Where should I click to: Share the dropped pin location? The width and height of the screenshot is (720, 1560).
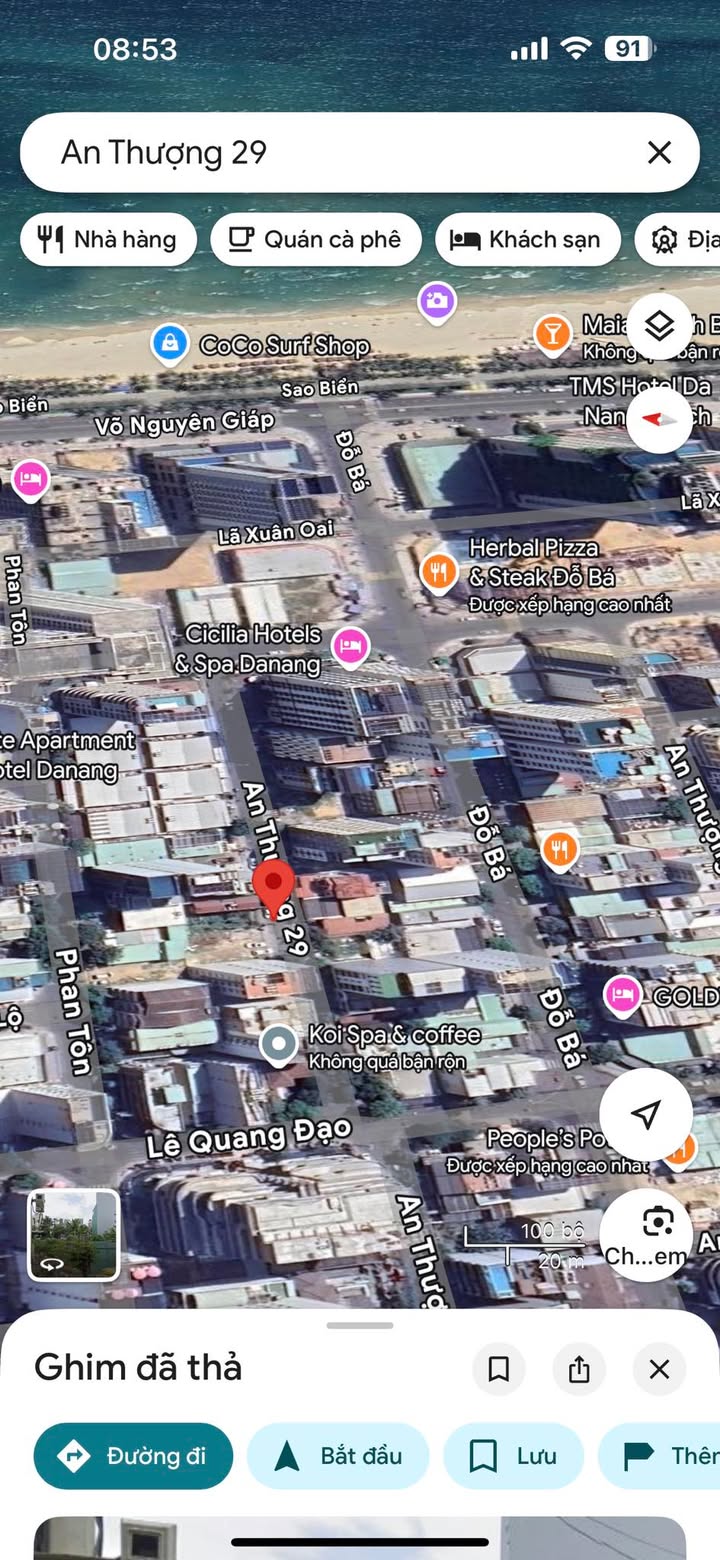pyautogui.click(x=579, y=1369)
